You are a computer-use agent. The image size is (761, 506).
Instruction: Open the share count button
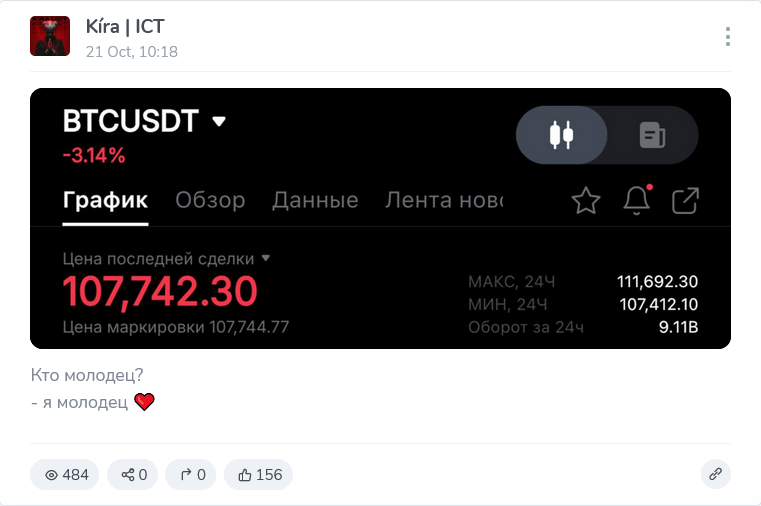(x=134, y=475)
